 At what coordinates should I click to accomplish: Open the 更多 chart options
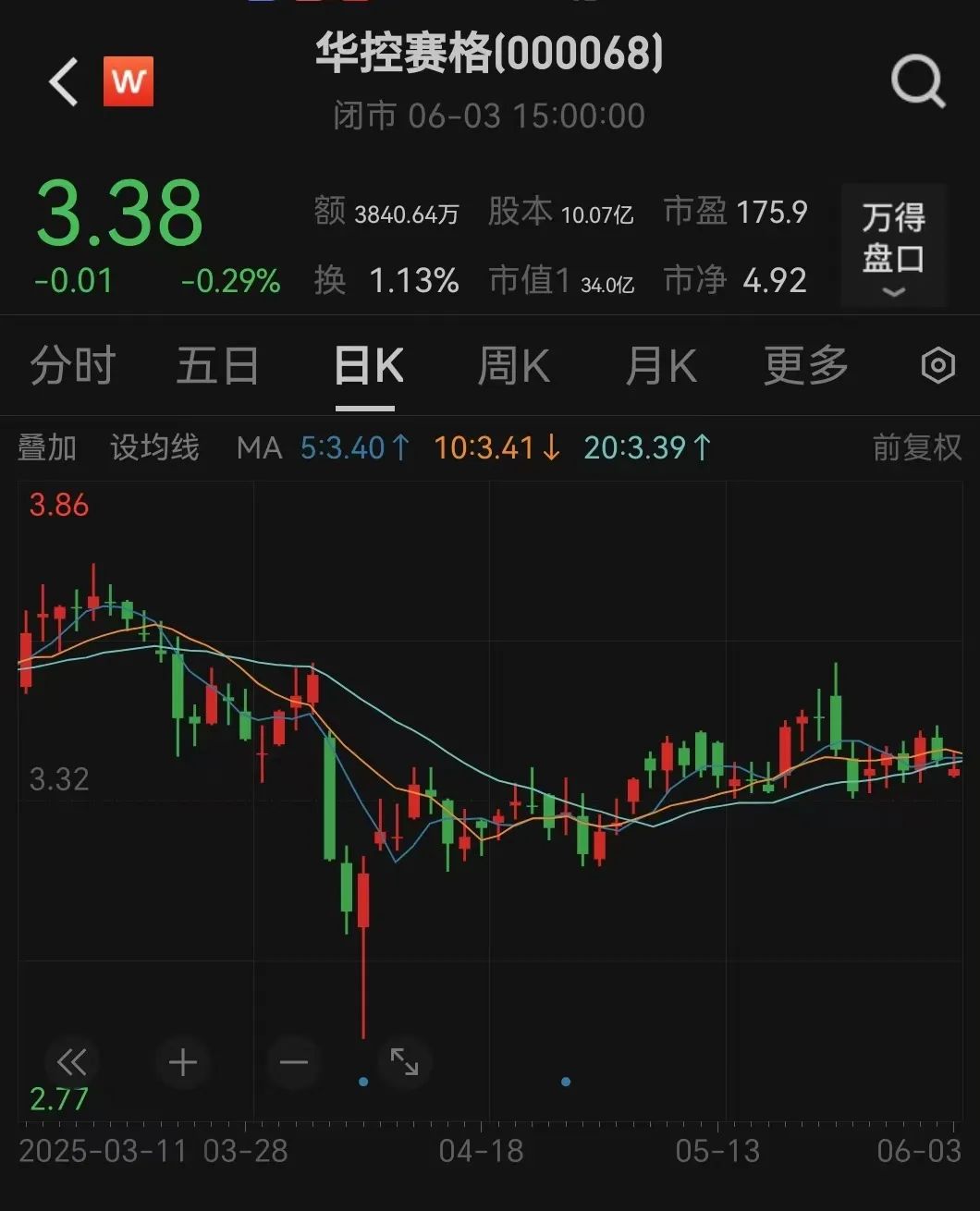click(805, 366)
